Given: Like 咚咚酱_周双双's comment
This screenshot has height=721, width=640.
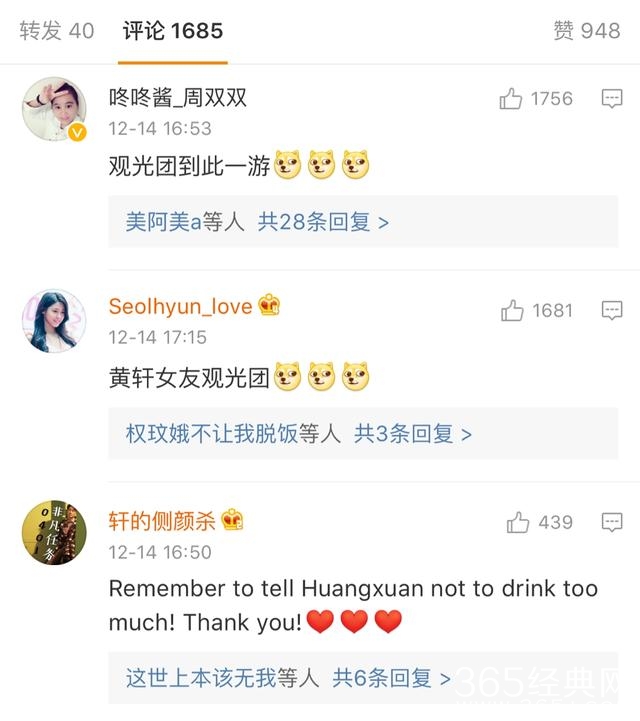Looking at the screenshot, I should coord(512,99).
